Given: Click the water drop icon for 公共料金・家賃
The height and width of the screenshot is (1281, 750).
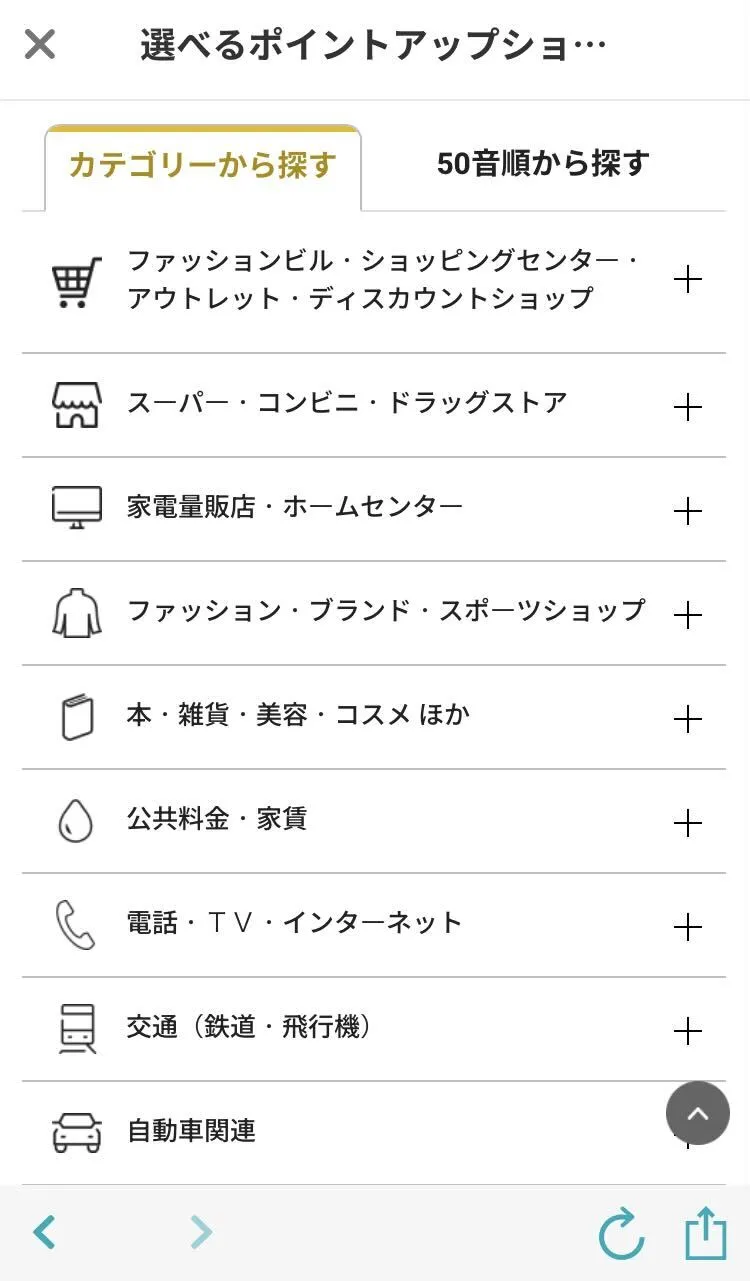Looking at the screenshot, I should (76, 820).
